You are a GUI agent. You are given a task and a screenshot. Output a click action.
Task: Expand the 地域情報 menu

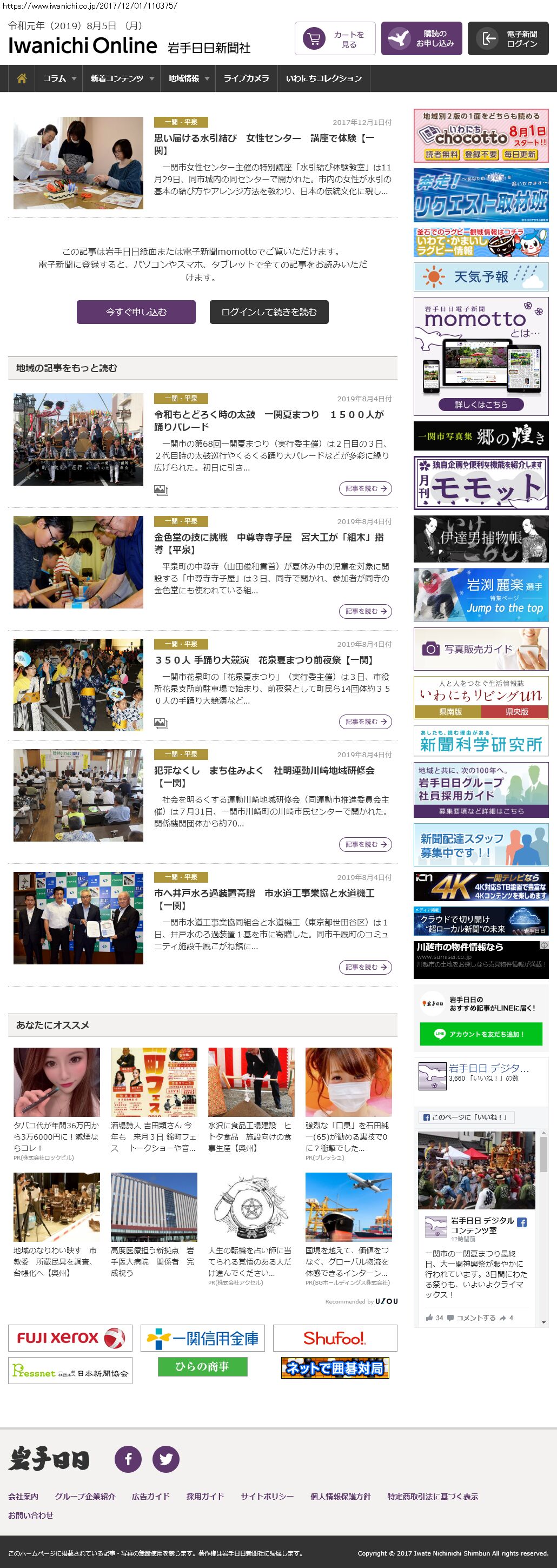pos(189,78)
